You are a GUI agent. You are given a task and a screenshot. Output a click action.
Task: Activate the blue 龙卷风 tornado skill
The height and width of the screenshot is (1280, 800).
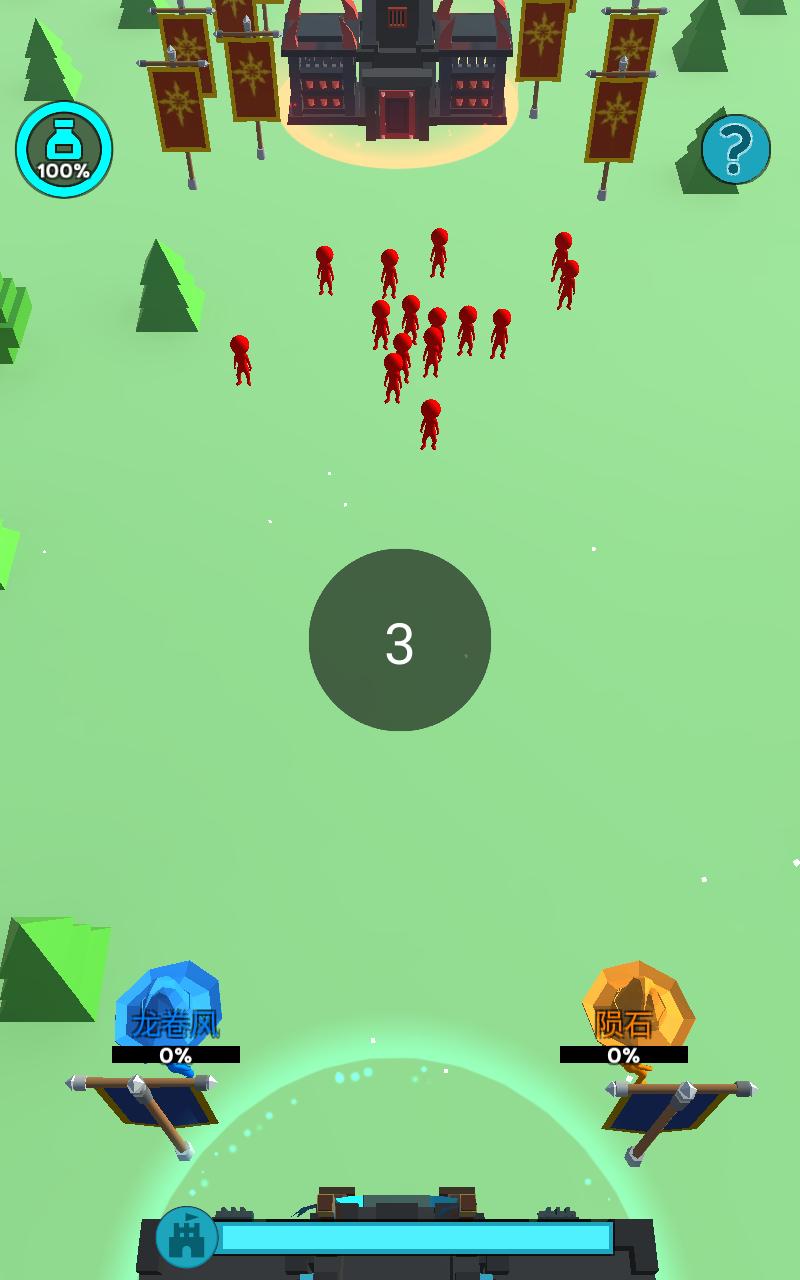(x=170, y=1010)
